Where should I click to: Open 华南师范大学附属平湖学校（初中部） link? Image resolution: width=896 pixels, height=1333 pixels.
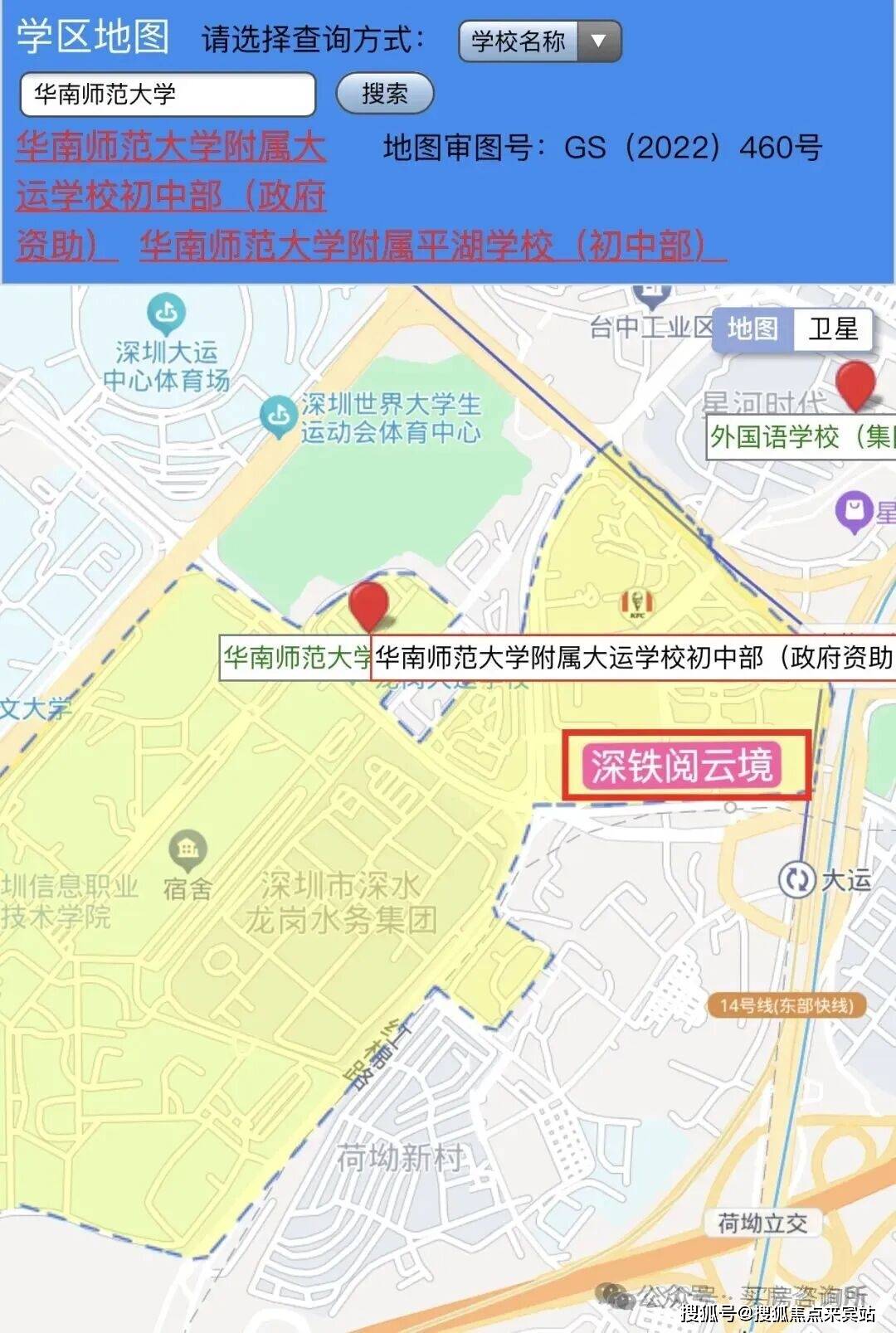pos(432,246)
